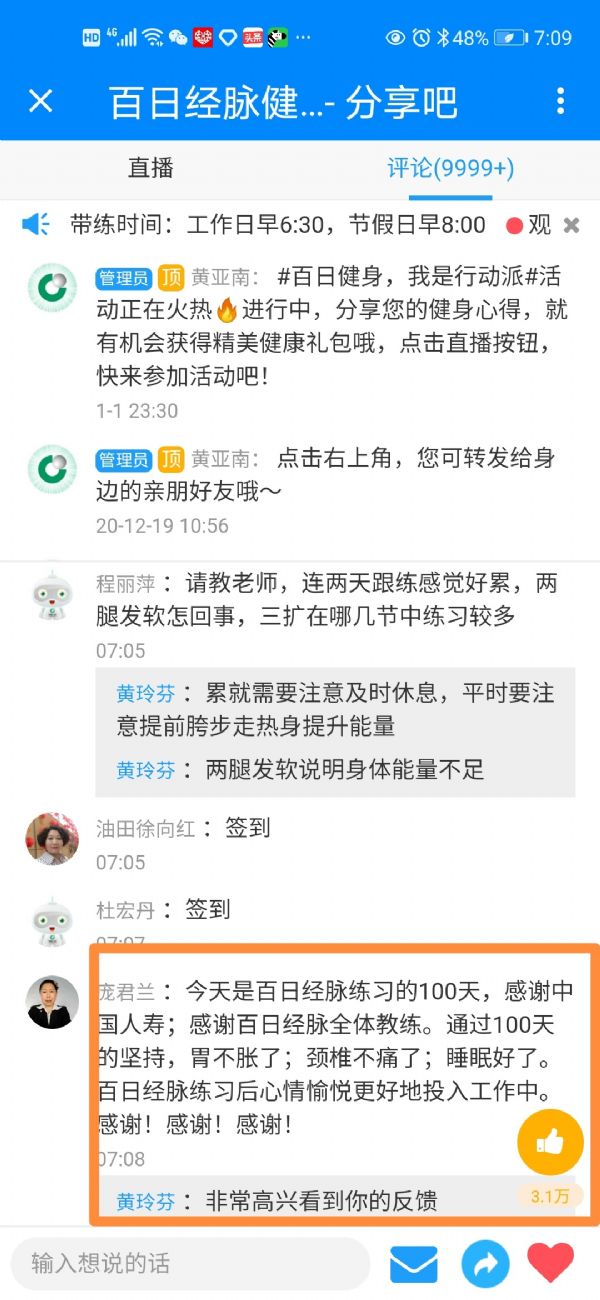Dismiss the 带练时间 announcement banner
Viewport: 600px width, 1300px height.
(571, 225)
